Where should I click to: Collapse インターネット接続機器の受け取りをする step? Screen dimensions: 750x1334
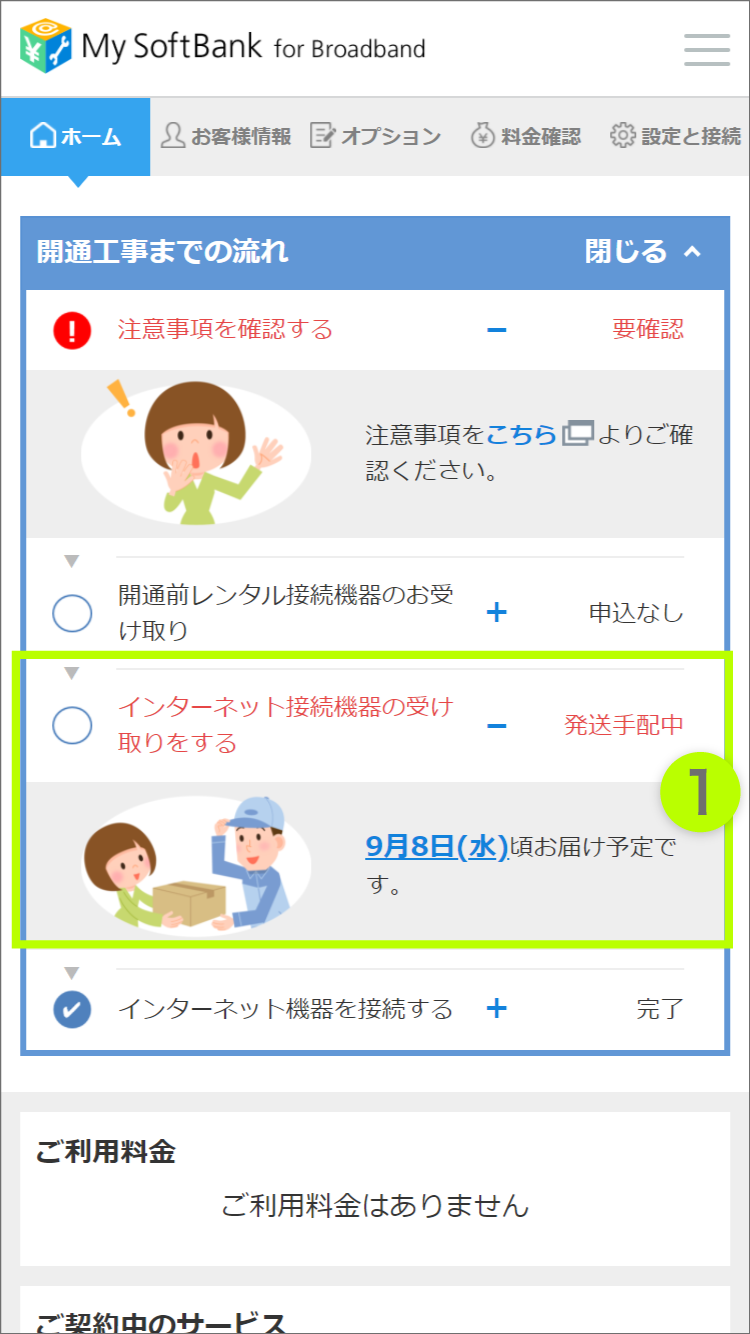pyautogui.click(x=496, y=725)
